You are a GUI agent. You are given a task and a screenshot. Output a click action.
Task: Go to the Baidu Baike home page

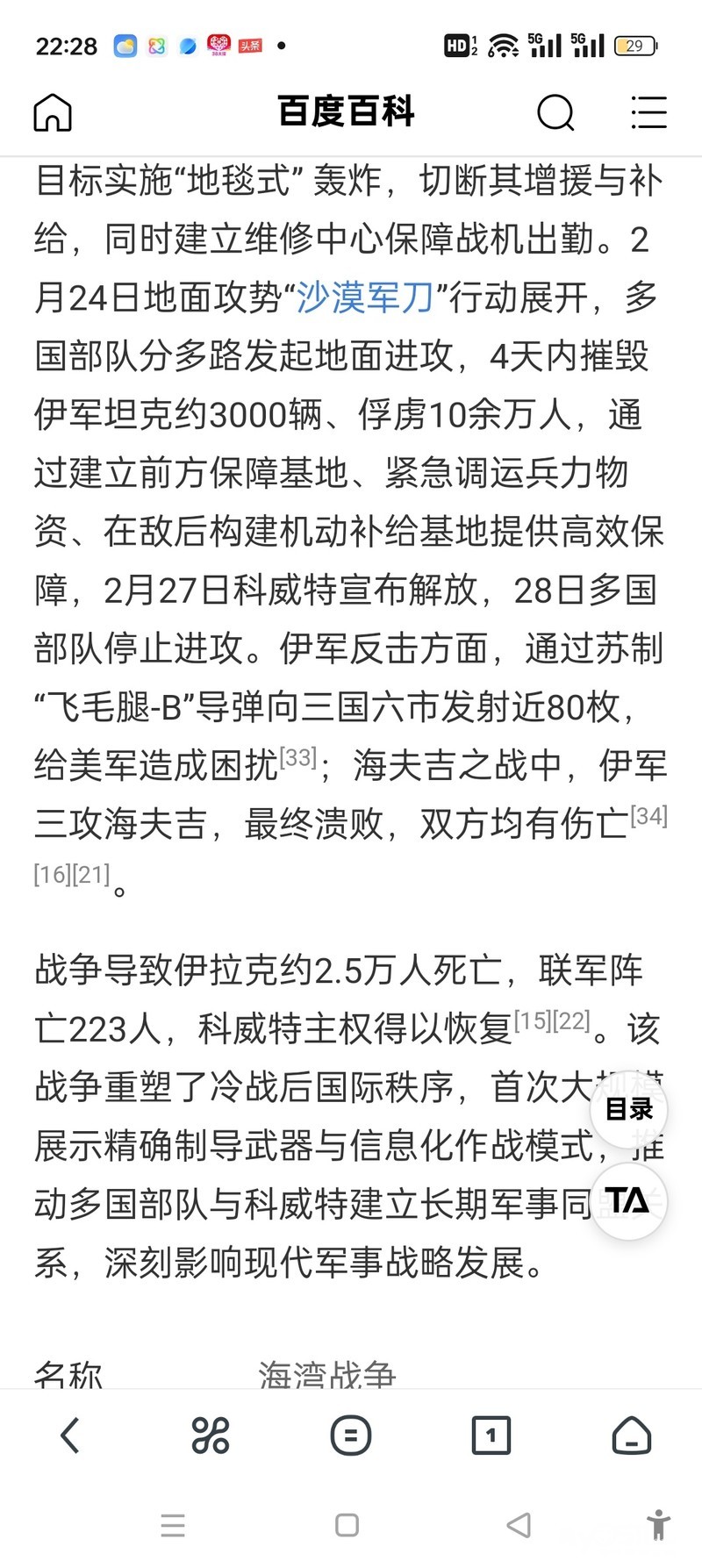point(53,112)
